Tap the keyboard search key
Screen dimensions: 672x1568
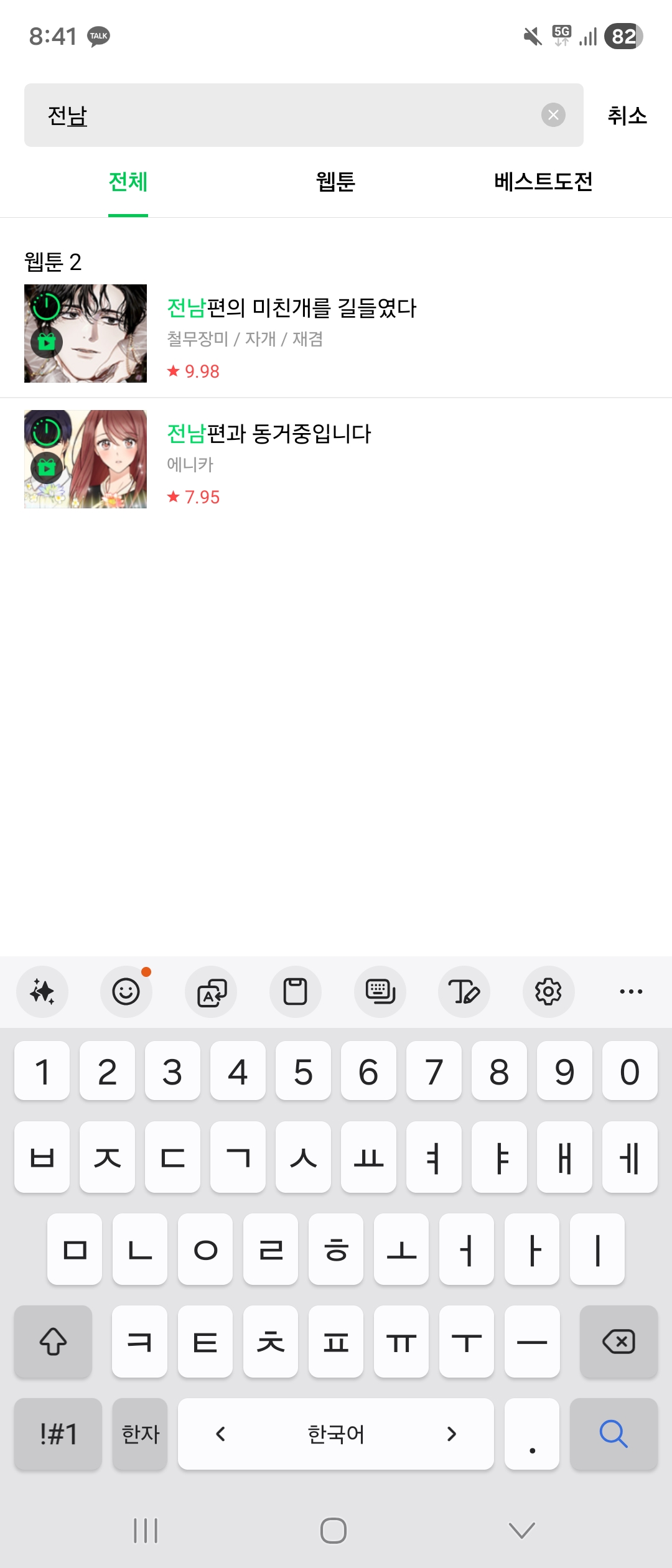[614, 1434]
